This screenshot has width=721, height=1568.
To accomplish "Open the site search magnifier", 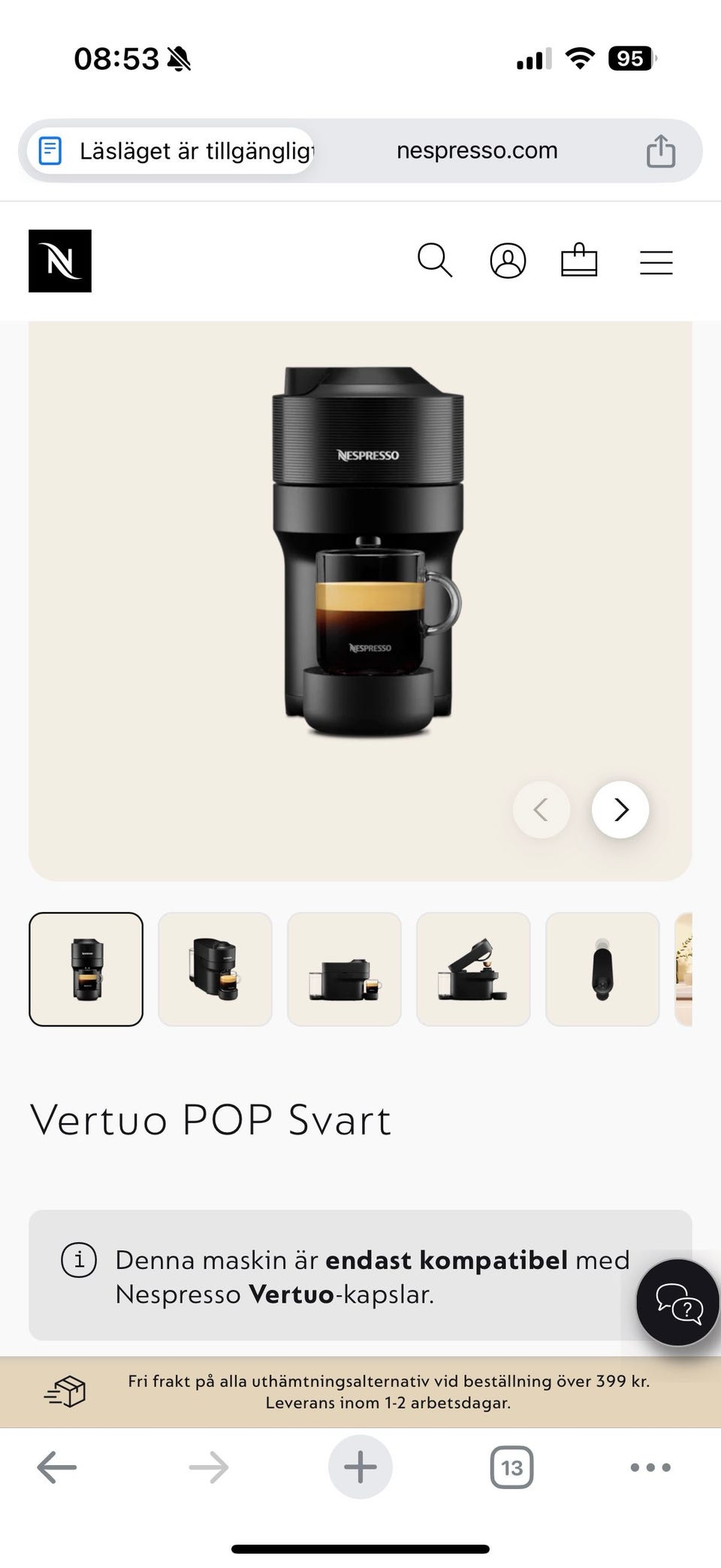I will 435,261.
